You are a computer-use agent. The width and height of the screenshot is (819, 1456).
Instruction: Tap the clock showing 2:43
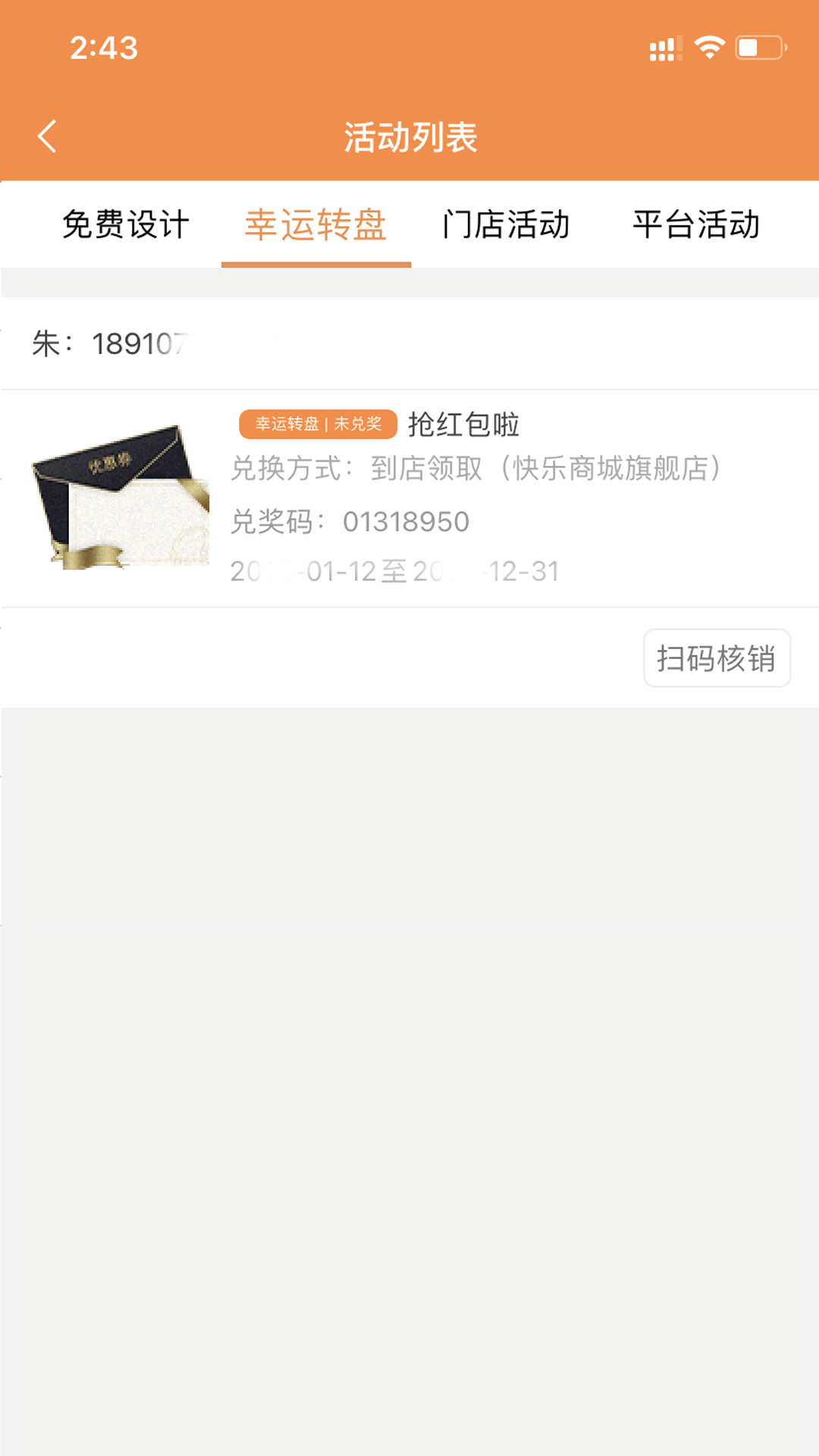coord(103,47)
